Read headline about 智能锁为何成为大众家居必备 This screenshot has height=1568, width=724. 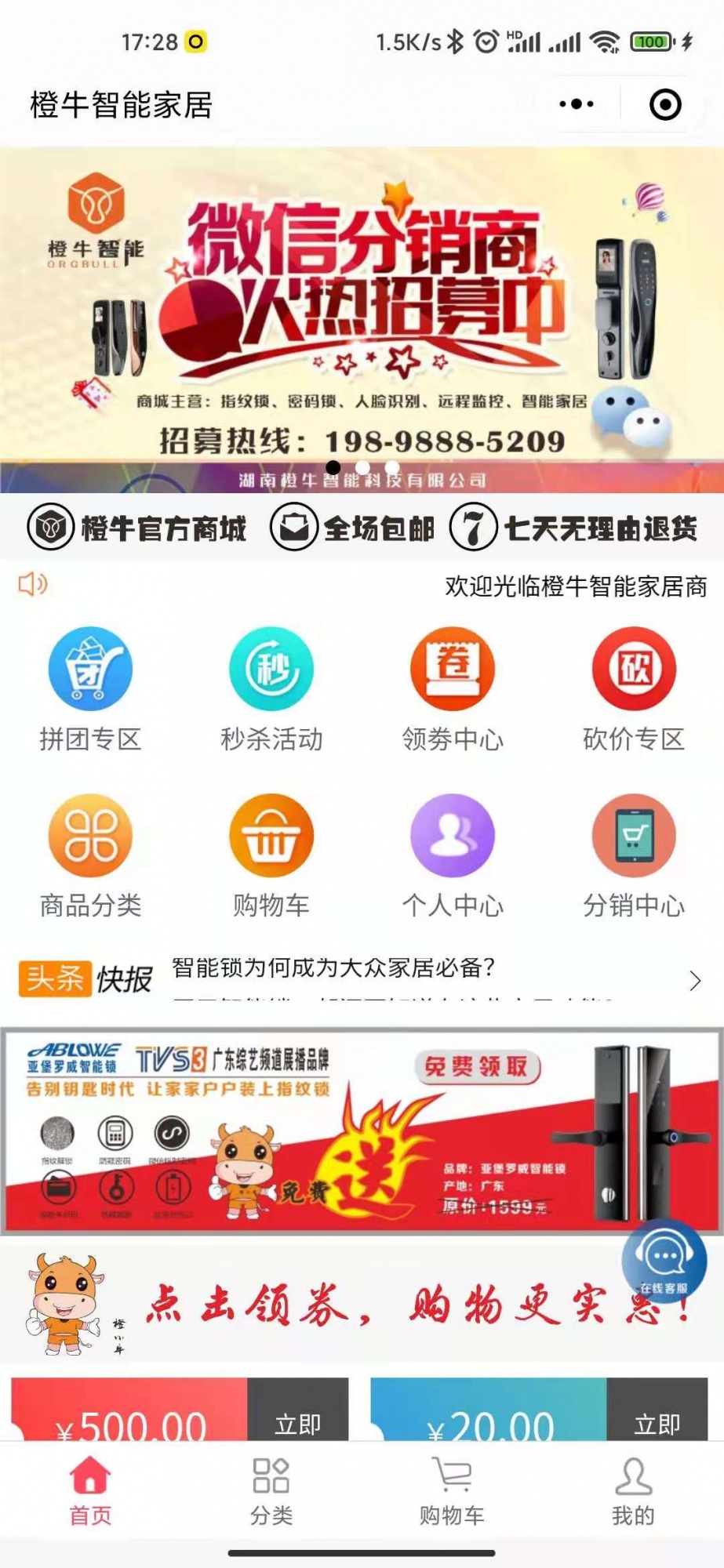pyautogui.click(x=333, y=968)
